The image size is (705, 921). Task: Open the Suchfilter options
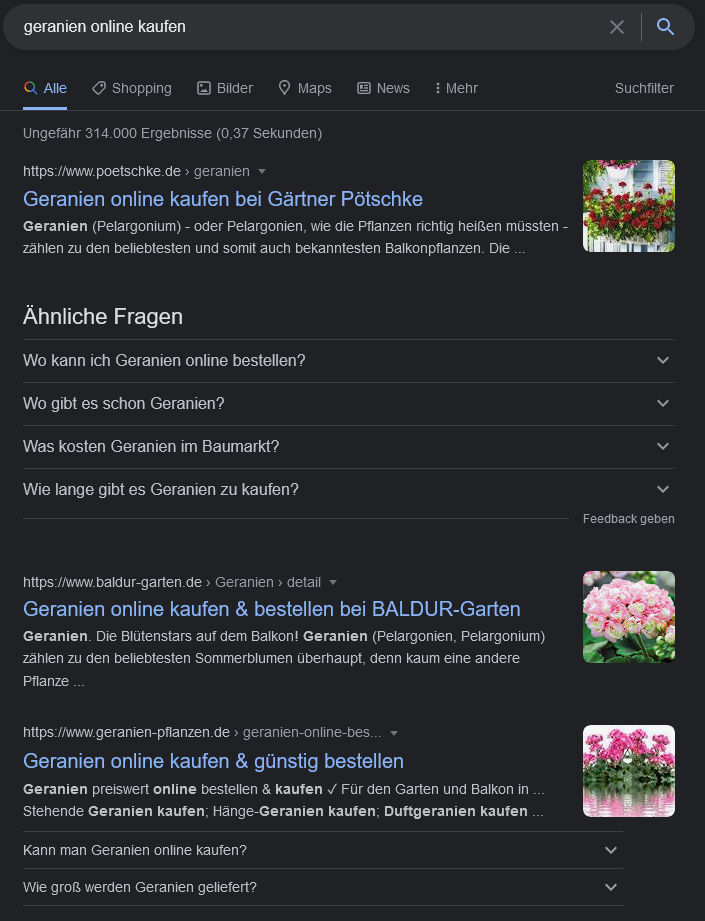pyautogui.click(x=644, y=88)
